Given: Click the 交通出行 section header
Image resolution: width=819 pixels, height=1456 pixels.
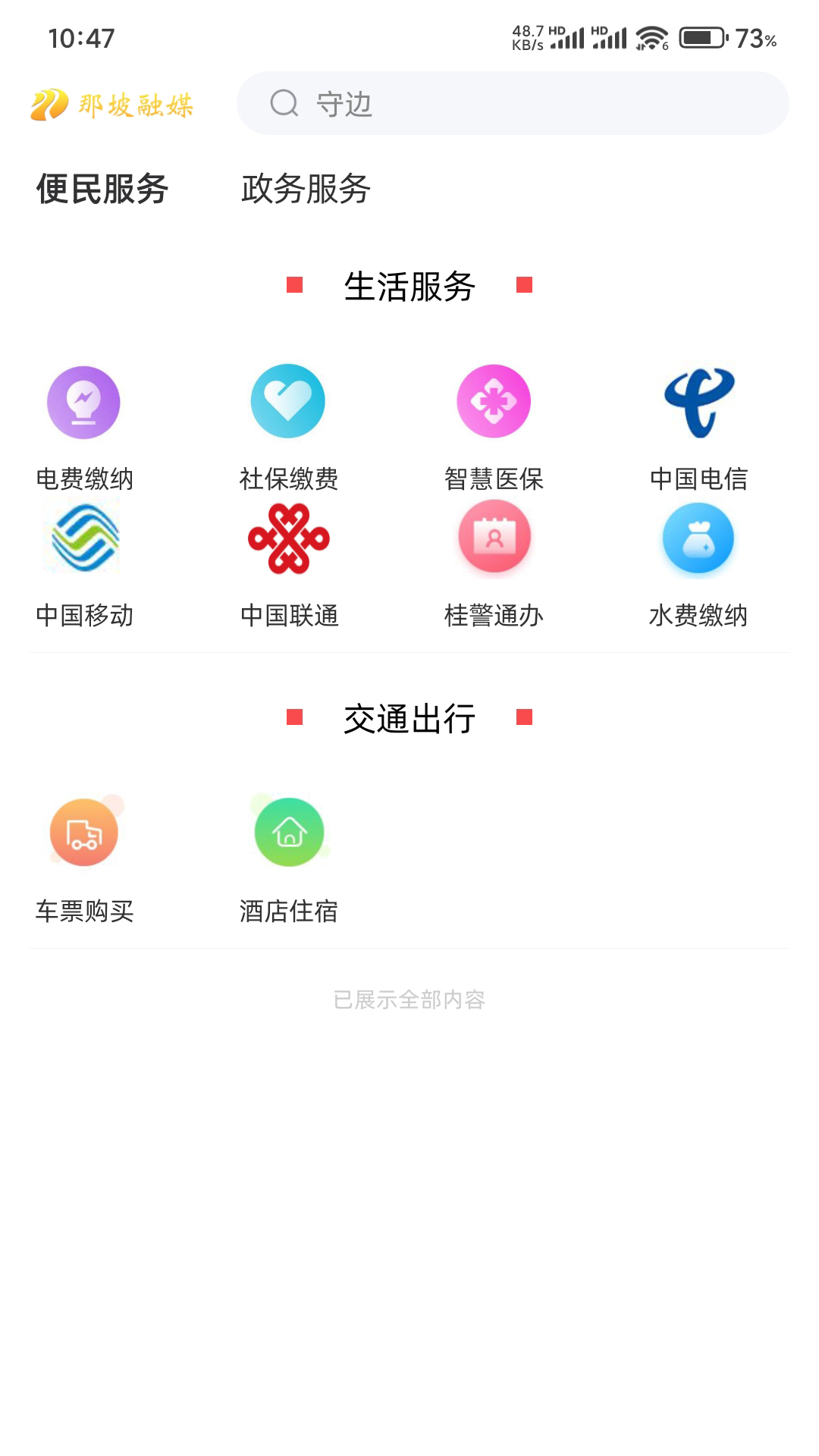Looking at the screenshot, I should pyautogui.click(x=409, y=719).
